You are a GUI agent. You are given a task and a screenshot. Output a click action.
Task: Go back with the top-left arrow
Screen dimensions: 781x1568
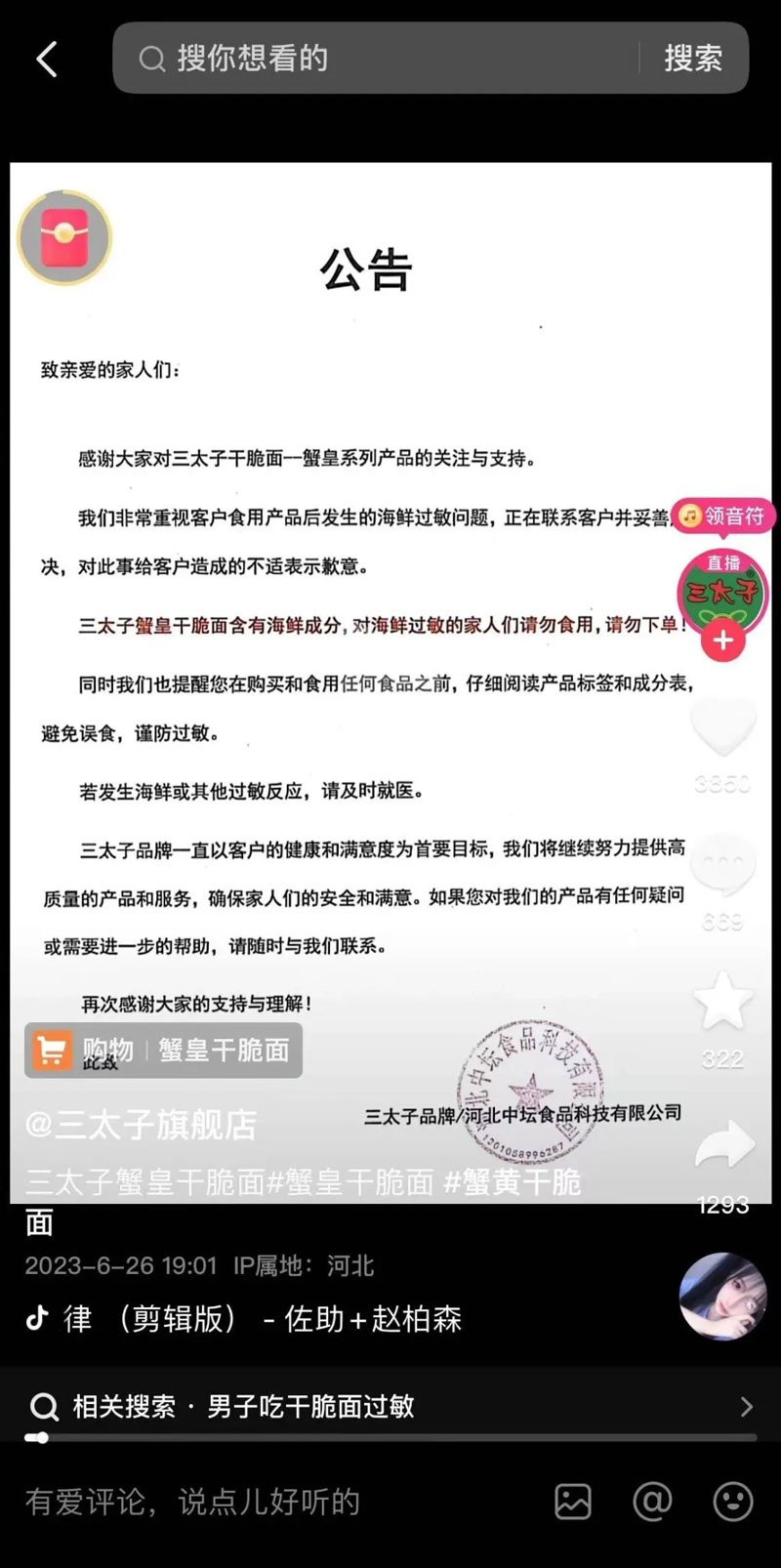(47, 60)
